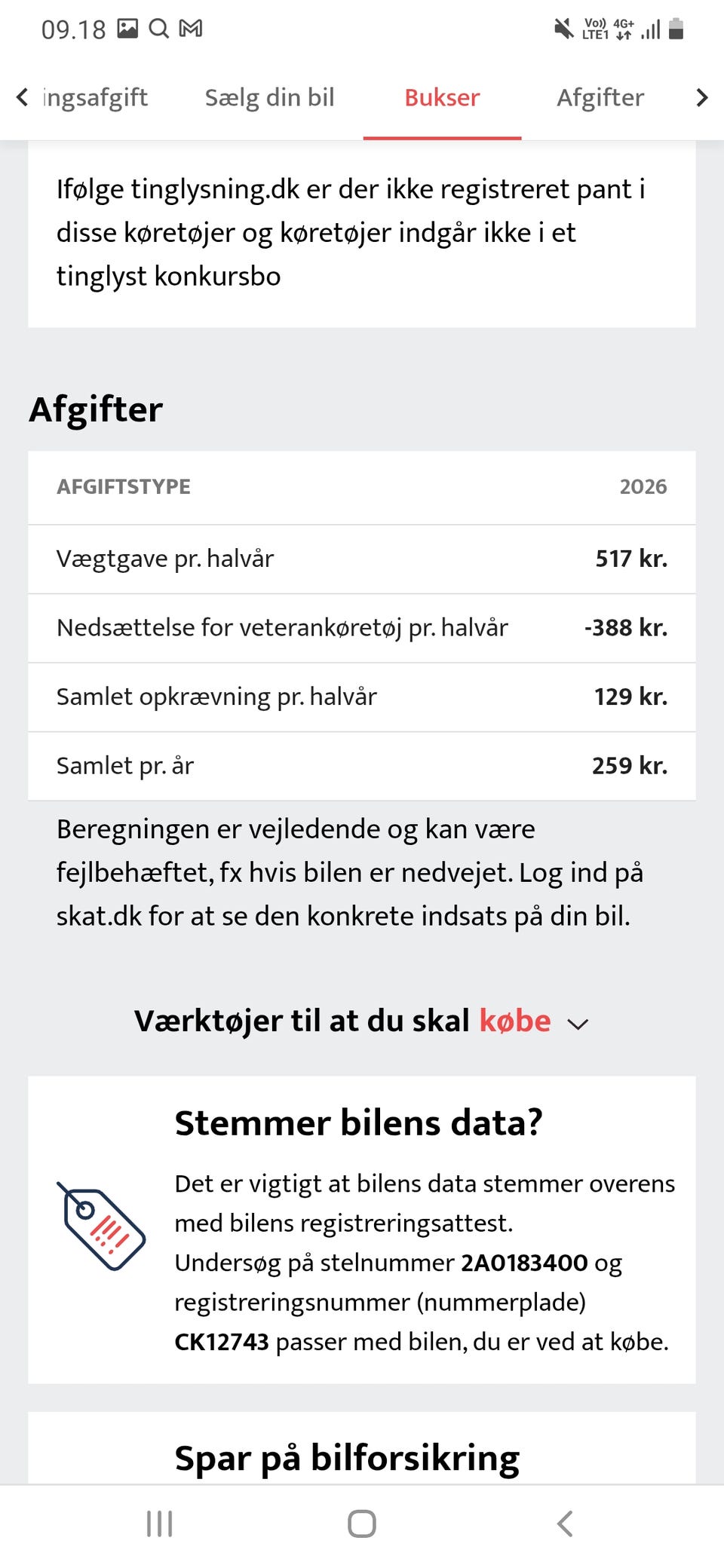Open the image viewer status bar icon
This screenshot has width=724, height=1568.
[127, 29]
